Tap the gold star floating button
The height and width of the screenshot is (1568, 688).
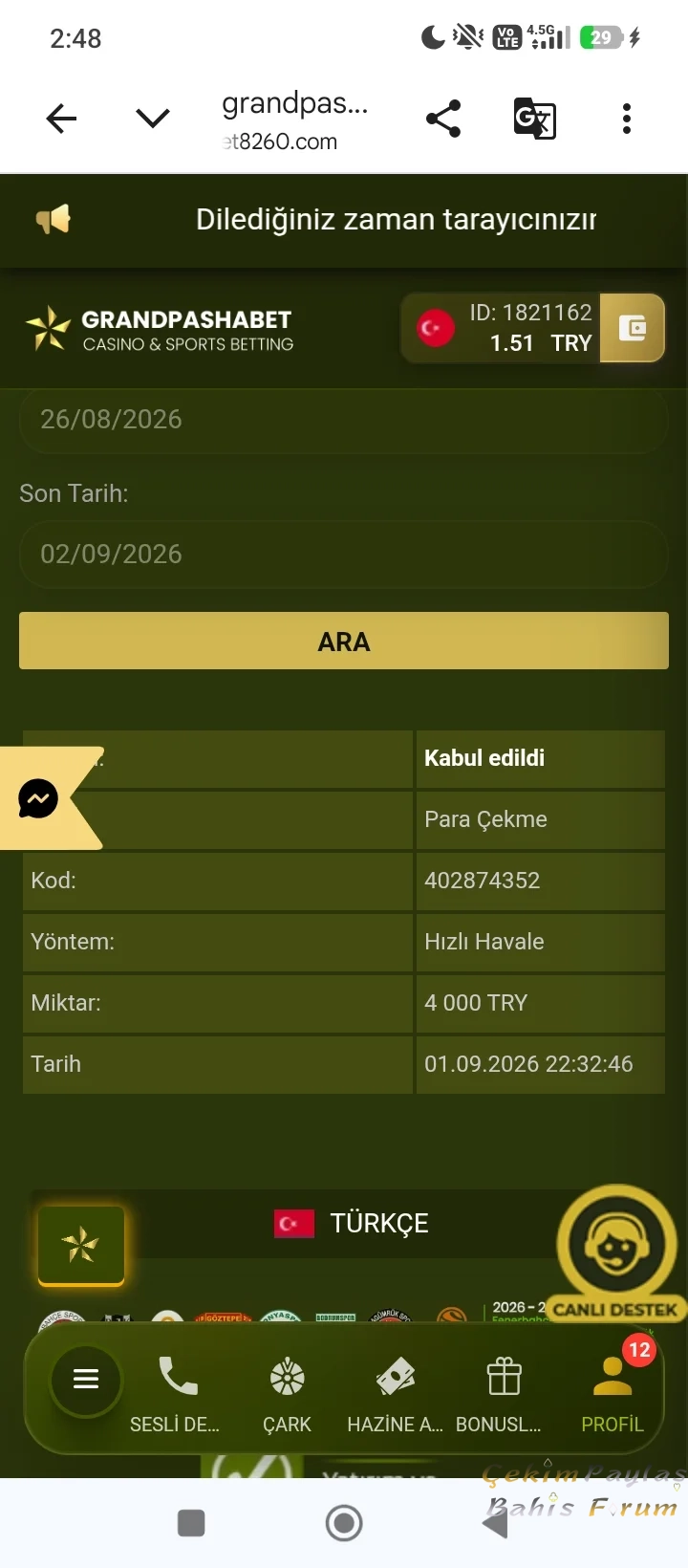coord(80,1245)
